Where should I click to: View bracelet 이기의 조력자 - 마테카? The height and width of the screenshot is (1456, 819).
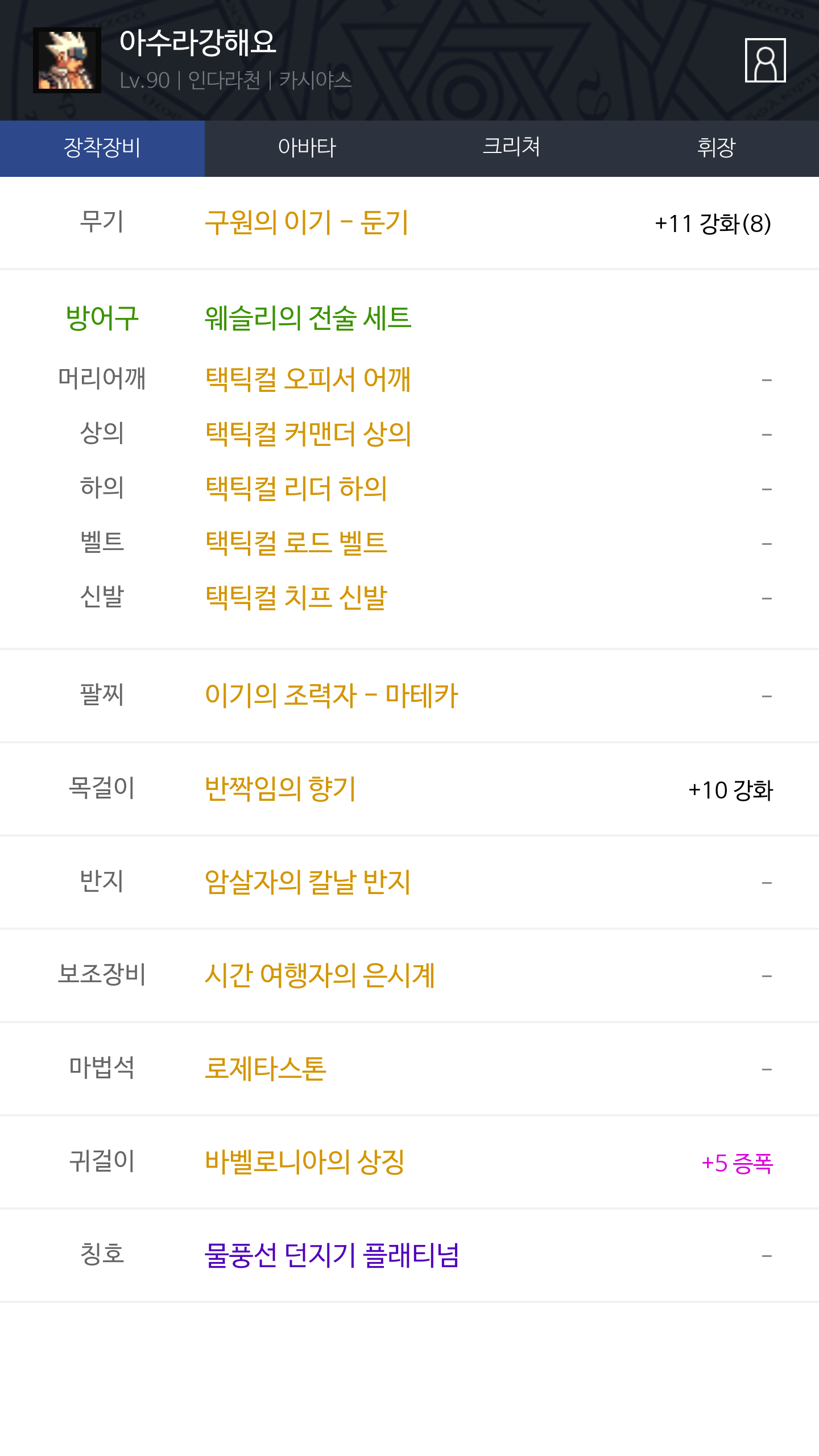point(332,696)
